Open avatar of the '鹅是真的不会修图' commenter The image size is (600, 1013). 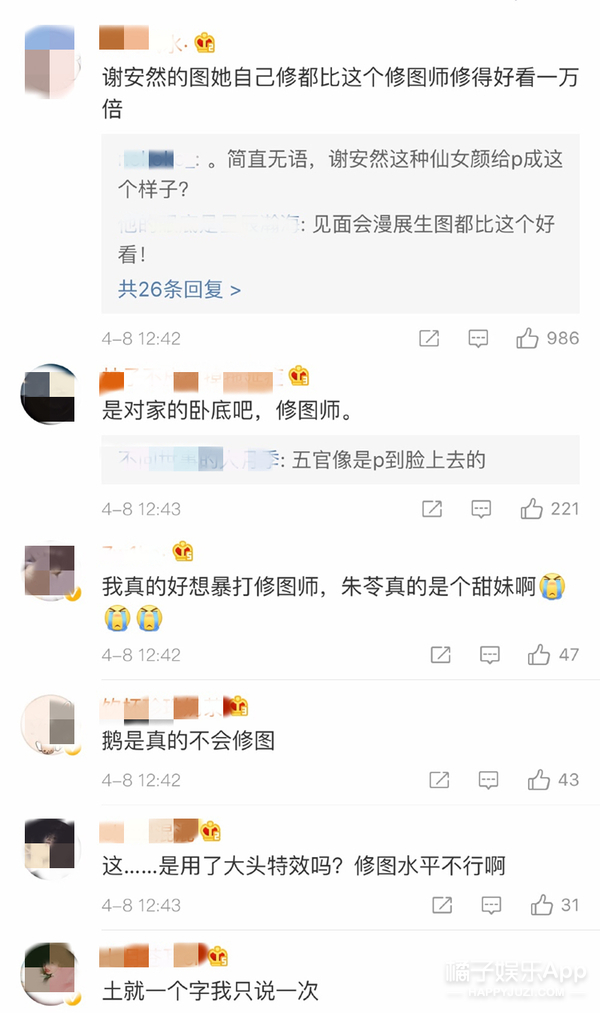click(x=50, y=724)
